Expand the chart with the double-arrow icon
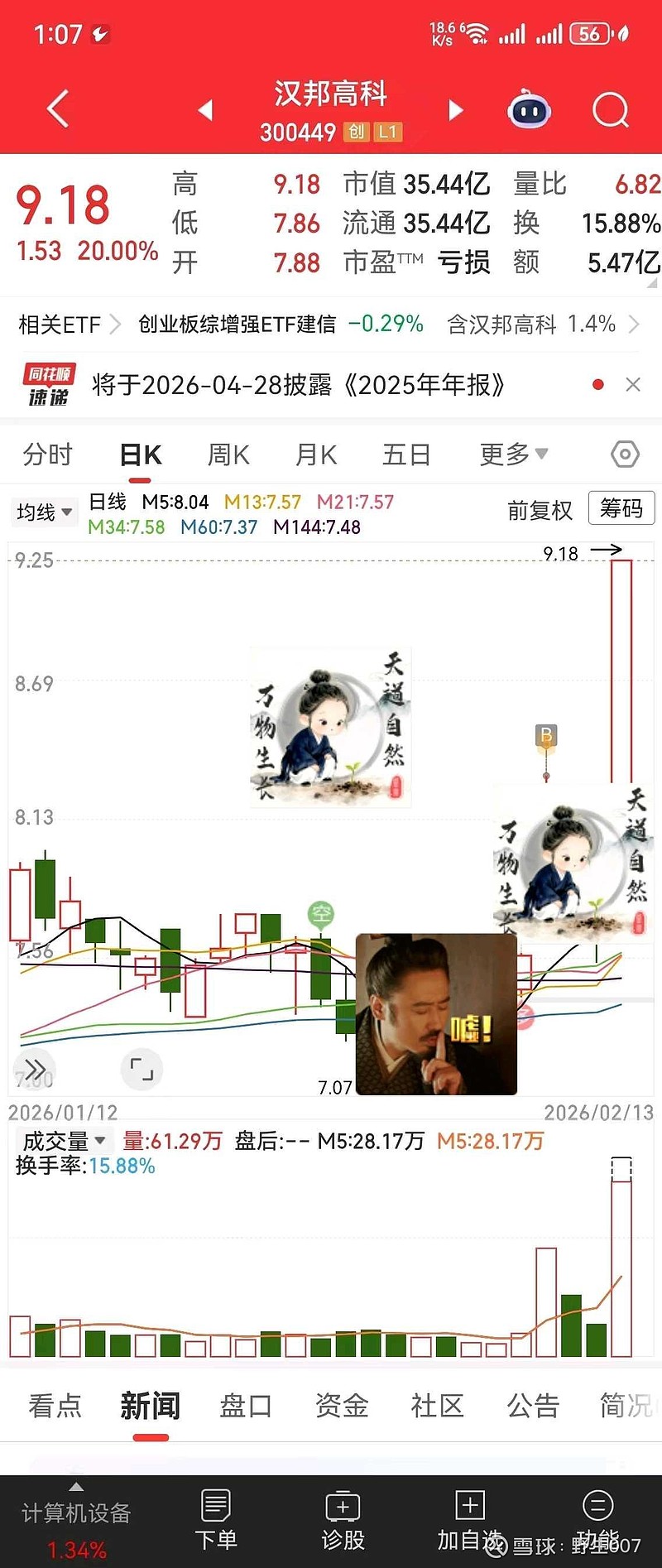 [x=33, y=1069]
